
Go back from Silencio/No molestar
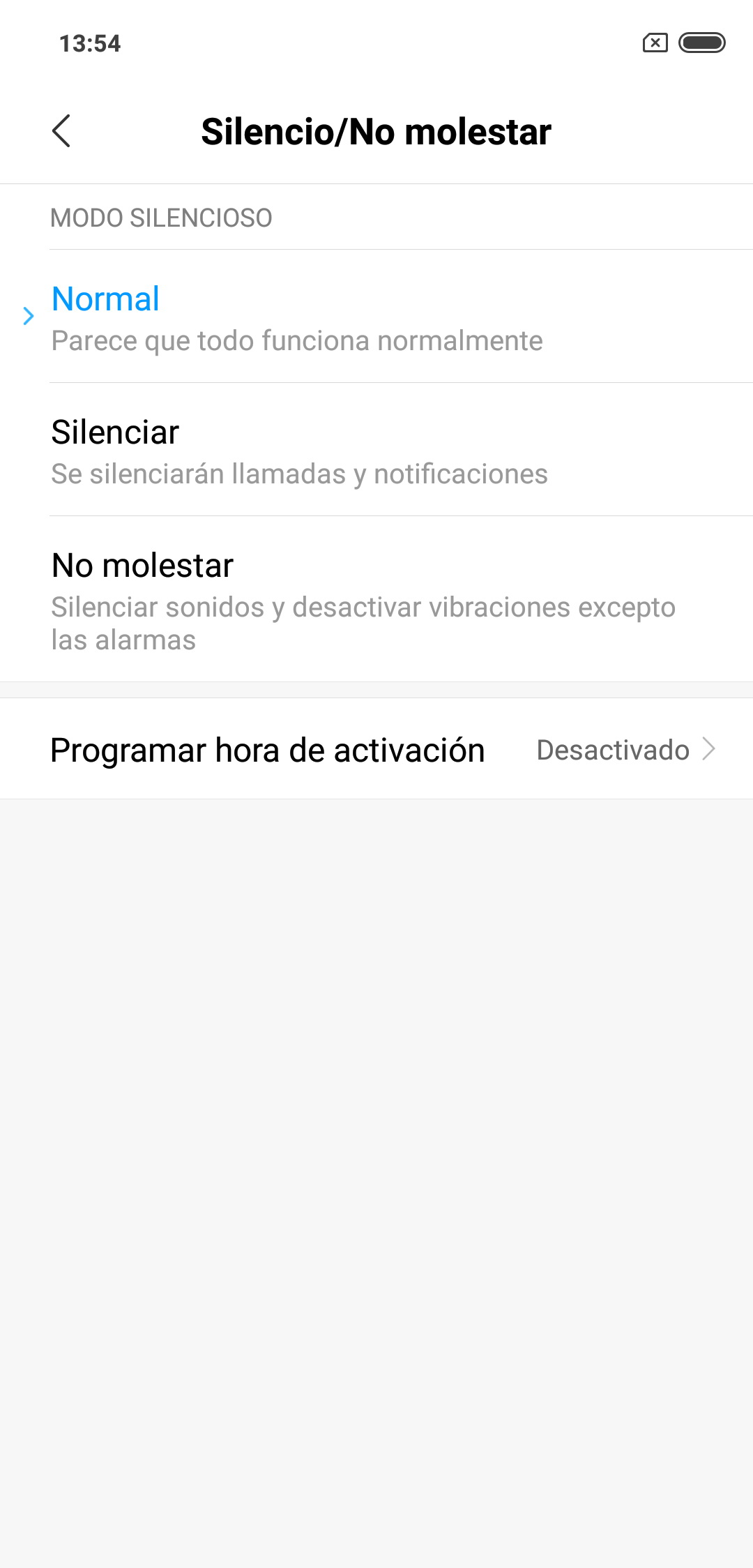click(x=61, y=131)
